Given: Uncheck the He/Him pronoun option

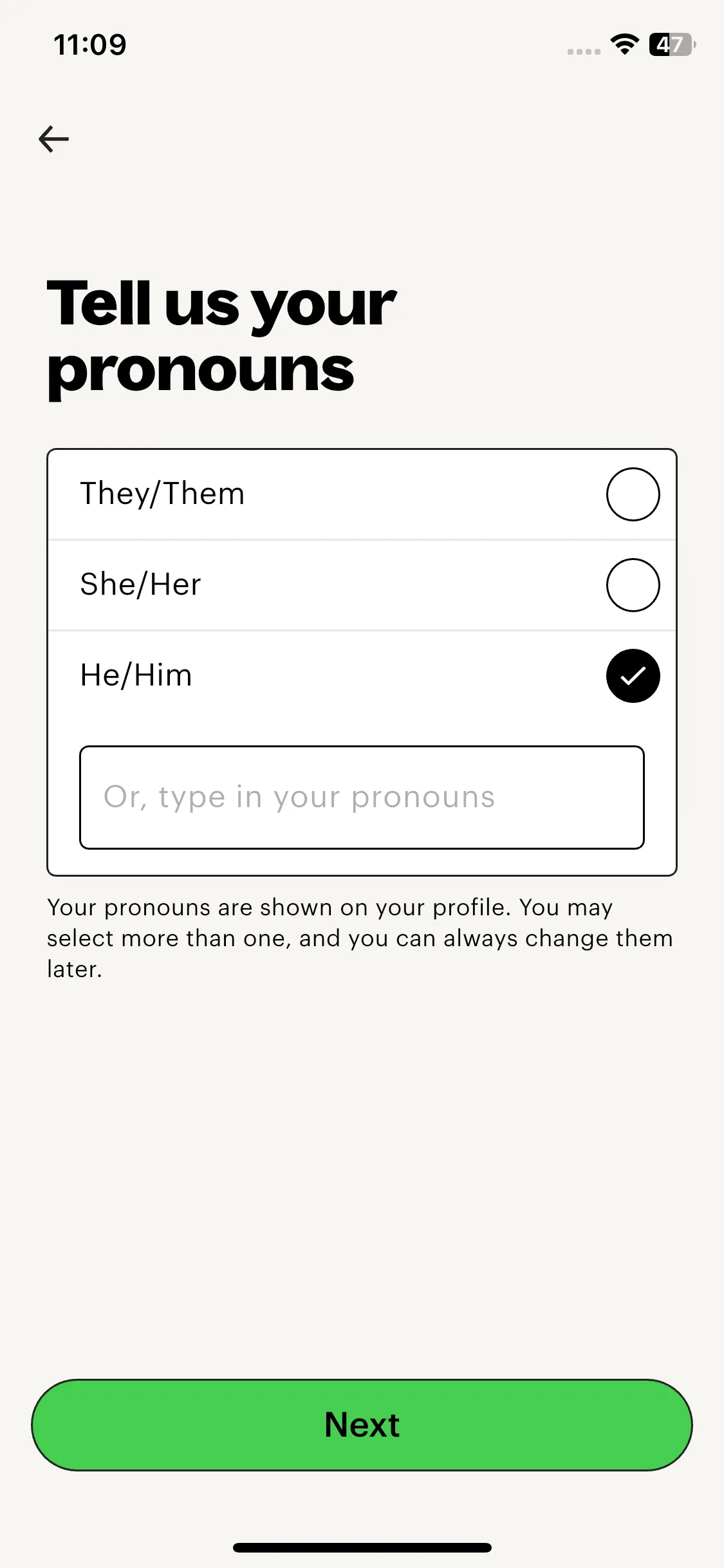Looking at the screenshot, I should [x=633, y=676].
